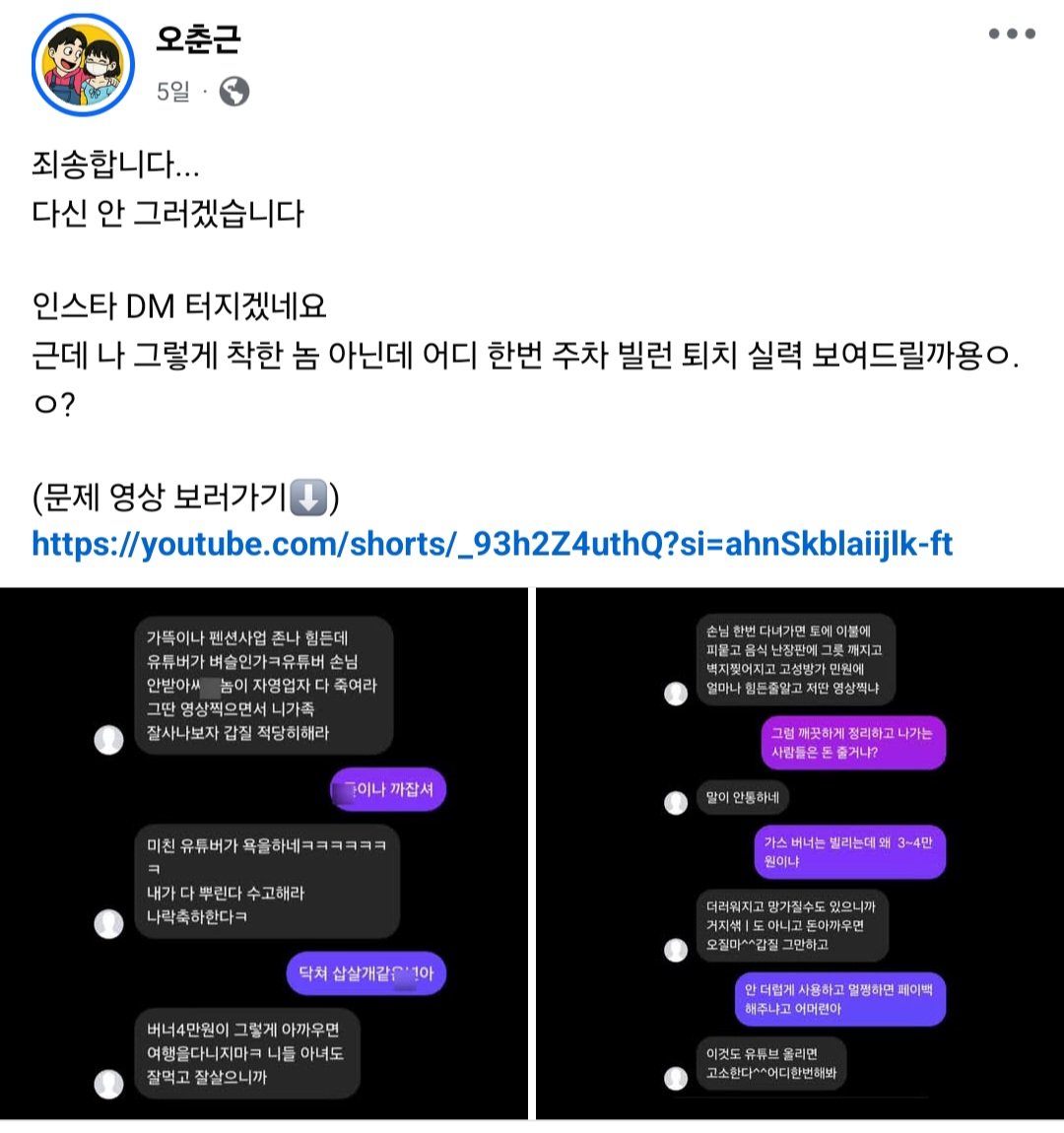Open the youtube.com/shorts video link
Screen dimensions: 1064x1133
click(x=492, y=544)
